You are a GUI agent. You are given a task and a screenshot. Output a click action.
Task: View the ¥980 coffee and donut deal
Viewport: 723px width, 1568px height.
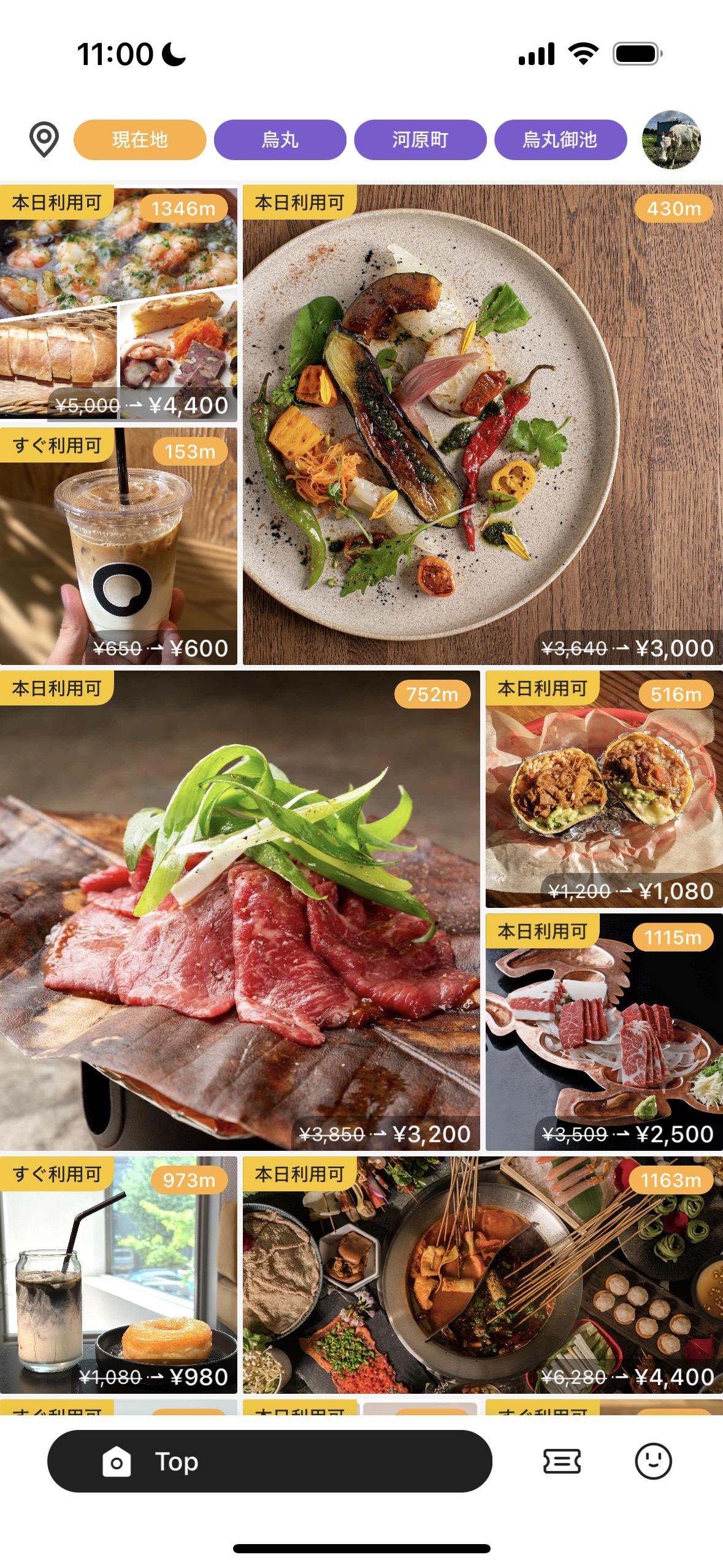[x=118, y=1275]
